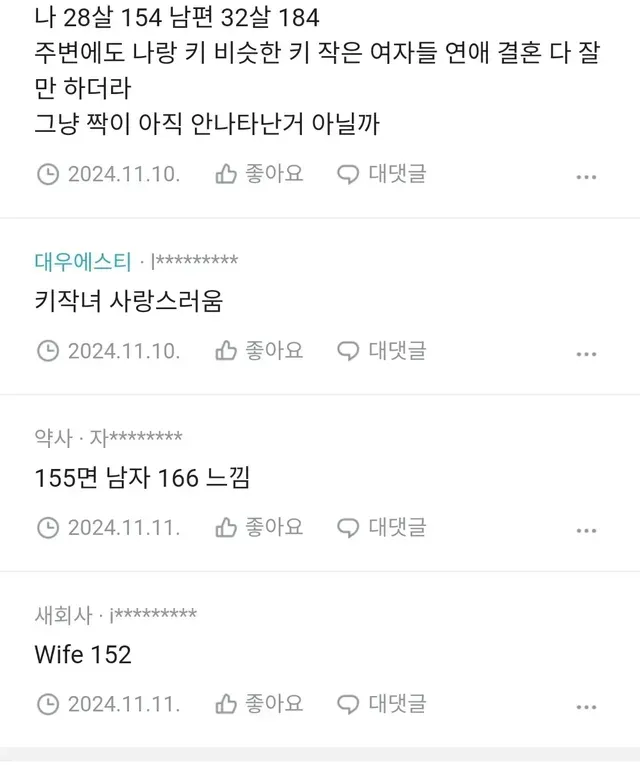The width and height of the screenshot is (640, 765).
Task: Like the 나 28살 154 comment
Action: coord(259,174)
